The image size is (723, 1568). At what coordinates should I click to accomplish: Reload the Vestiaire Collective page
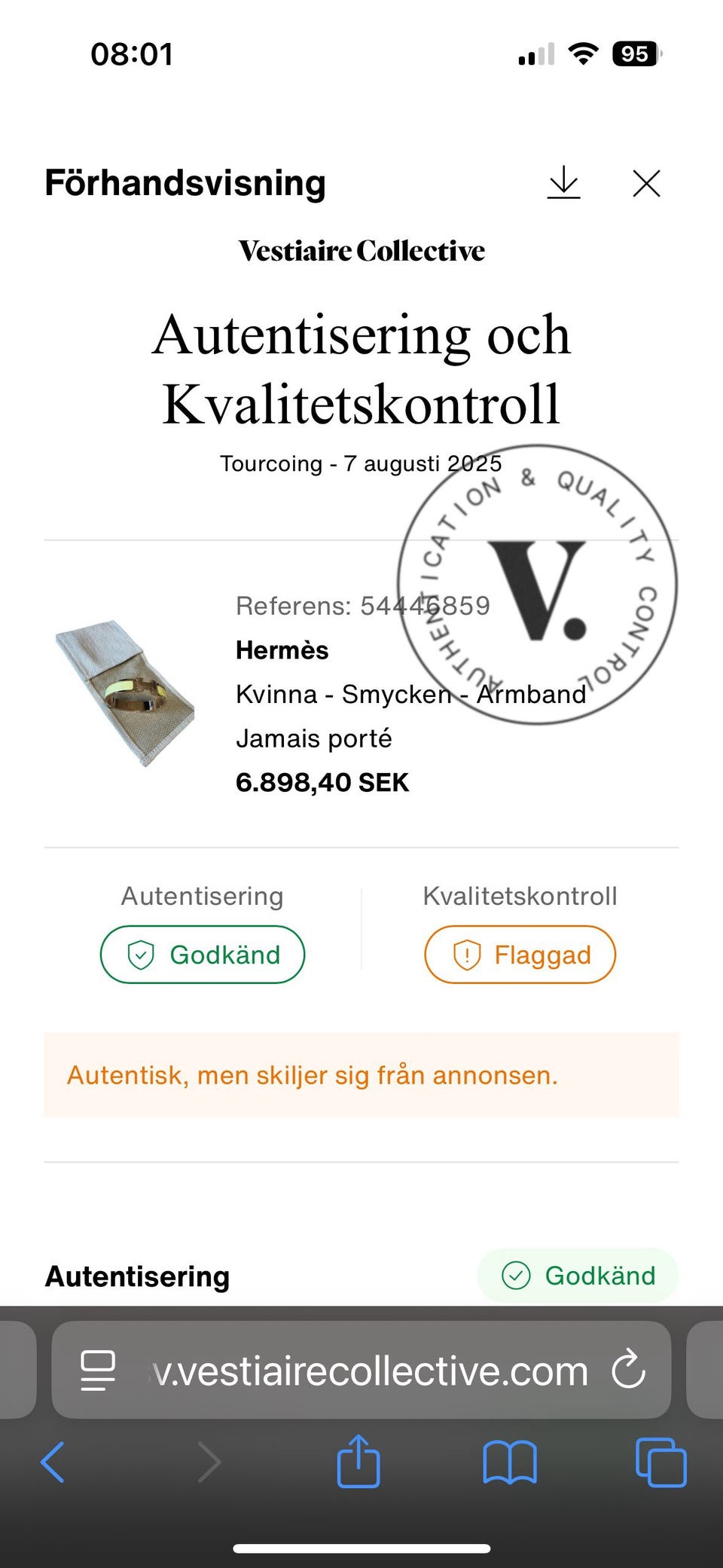[x=628, y=1370]
